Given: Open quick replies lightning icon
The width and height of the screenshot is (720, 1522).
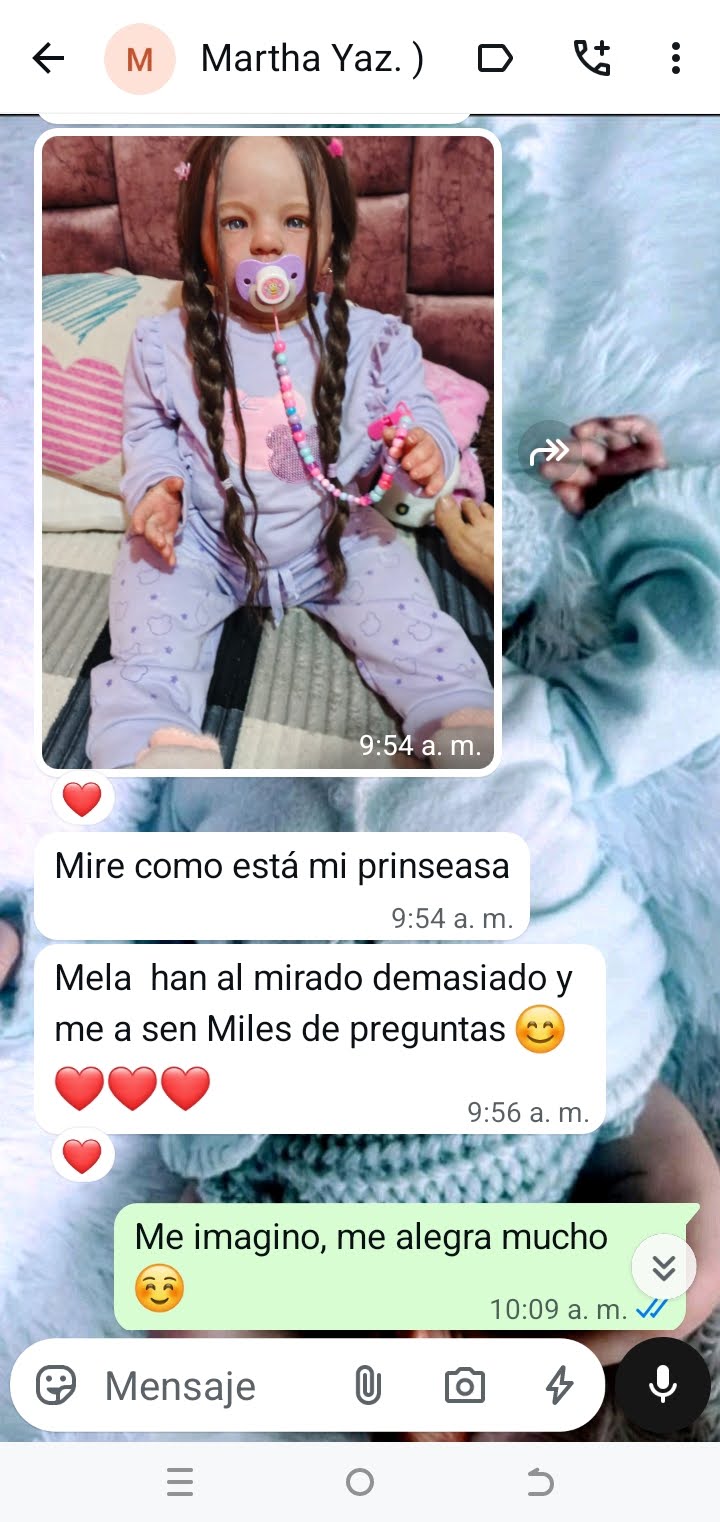Looking at the screenshot, I should point(559,1386).
